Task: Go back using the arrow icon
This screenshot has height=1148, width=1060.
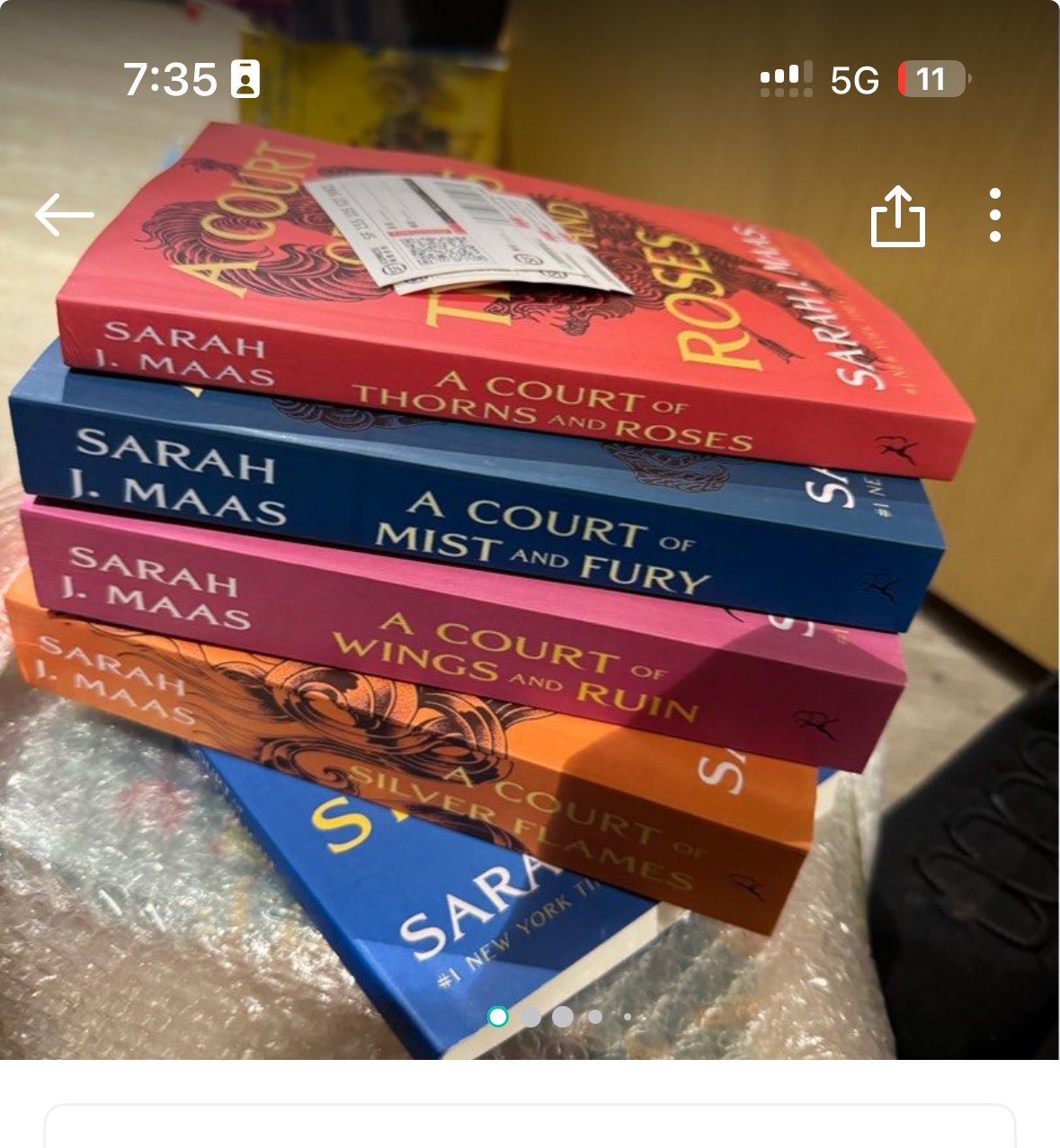Action: click(65, 215)
